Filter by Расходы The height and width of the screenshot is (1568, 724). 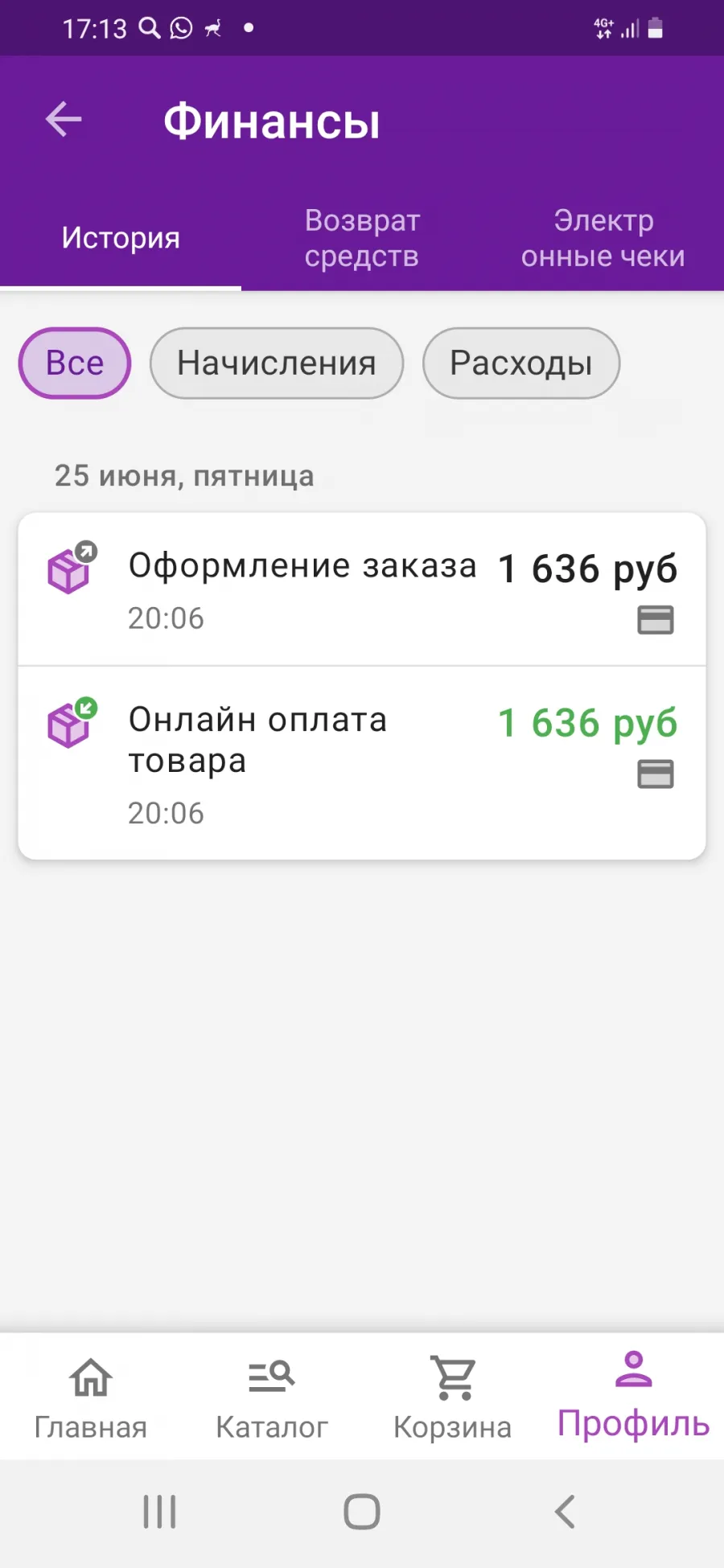[x=521, y=363]
